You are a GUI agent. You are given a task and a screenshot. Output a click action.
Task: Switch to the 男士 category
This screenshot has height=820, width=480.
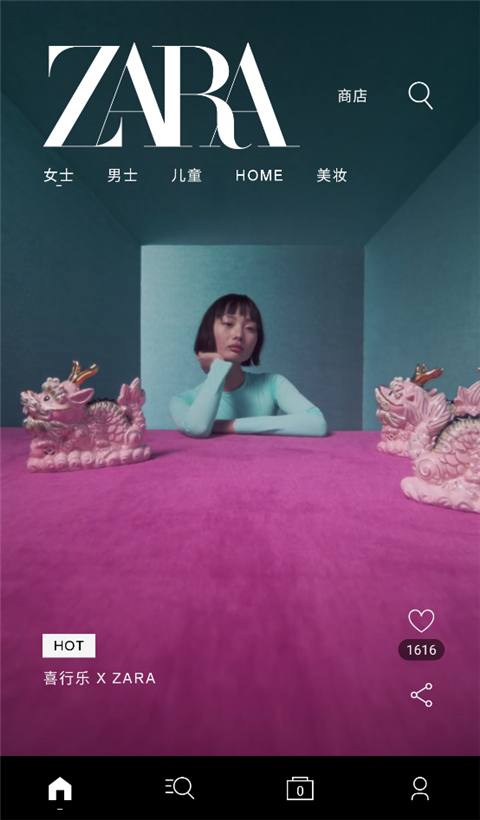click(122, 176)
